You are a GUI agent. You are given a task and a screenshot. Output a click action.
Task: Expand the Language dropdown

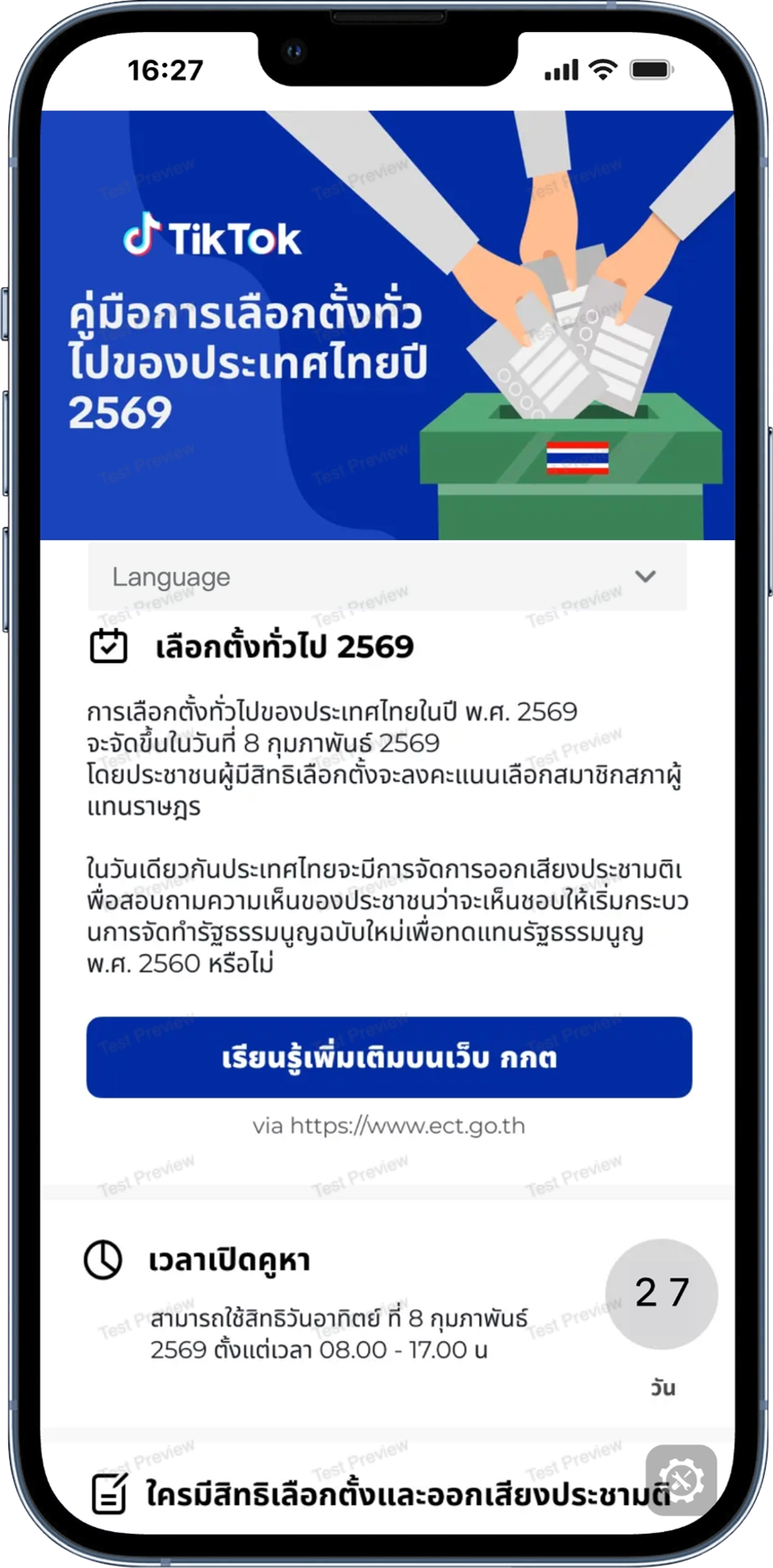(x=386, y=577)
